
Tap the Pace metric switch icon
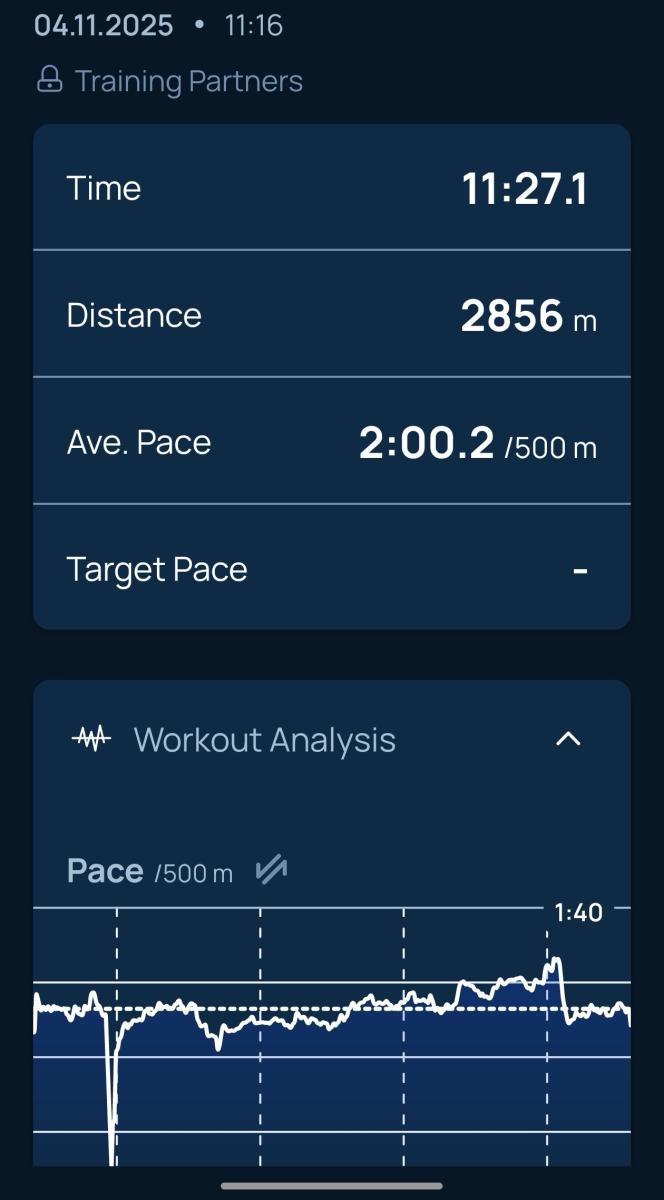(271, 870)
